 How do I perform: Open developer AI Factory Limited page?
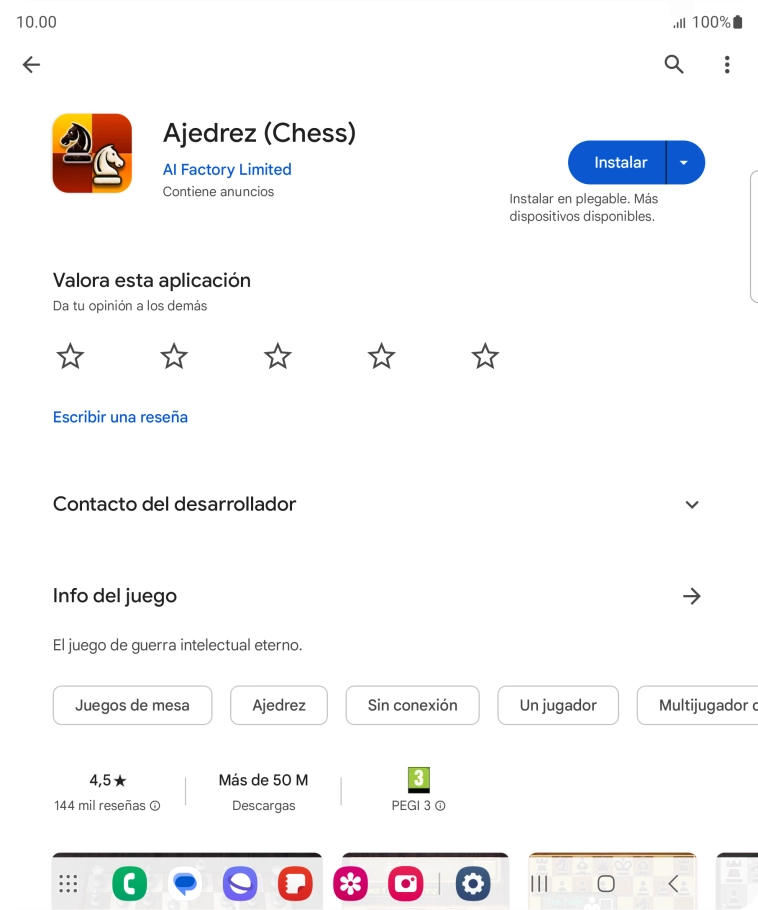tap(227, 169)
